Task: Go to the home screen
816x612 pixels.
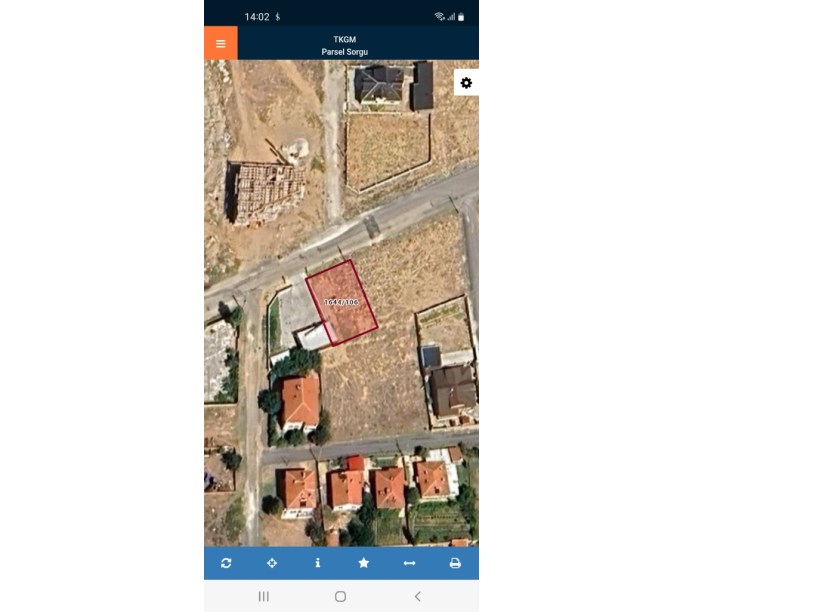Action: 340,596
